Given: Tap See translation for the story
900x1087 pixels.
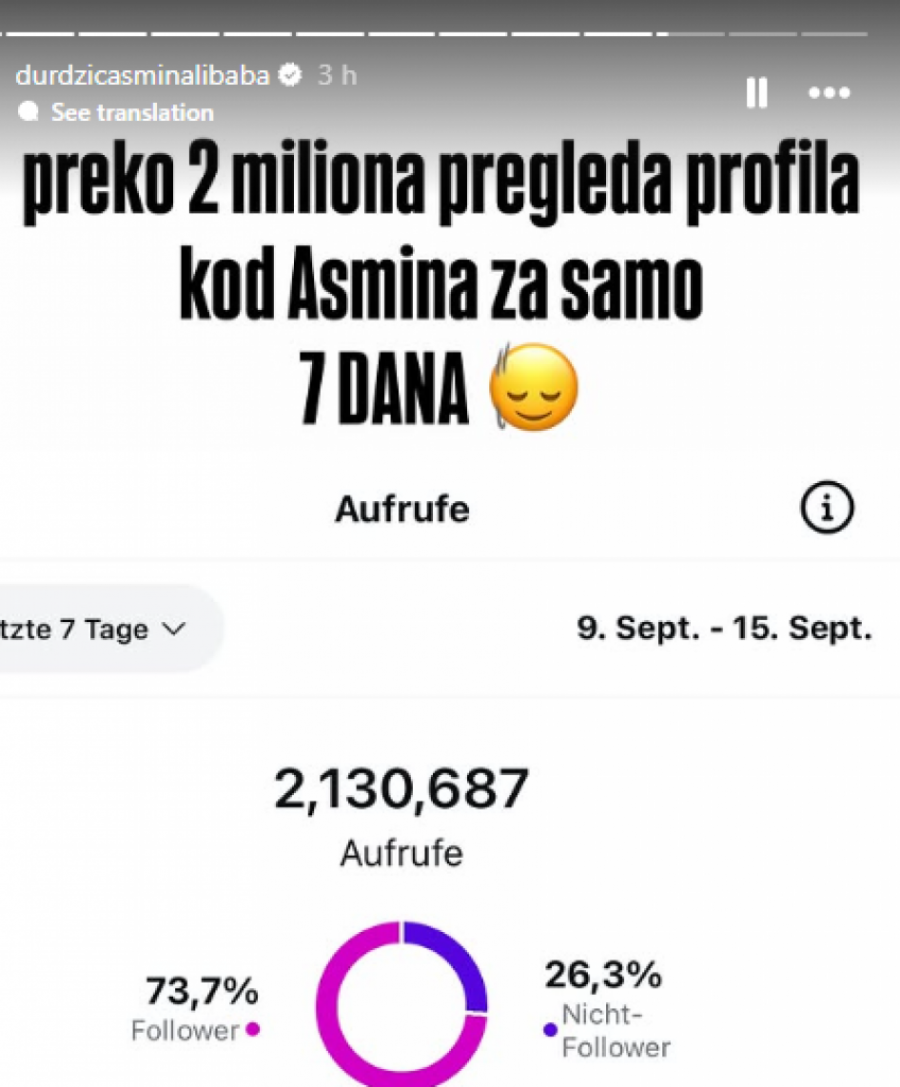Looking at the screenshot, I should click(x=131, y=112).
